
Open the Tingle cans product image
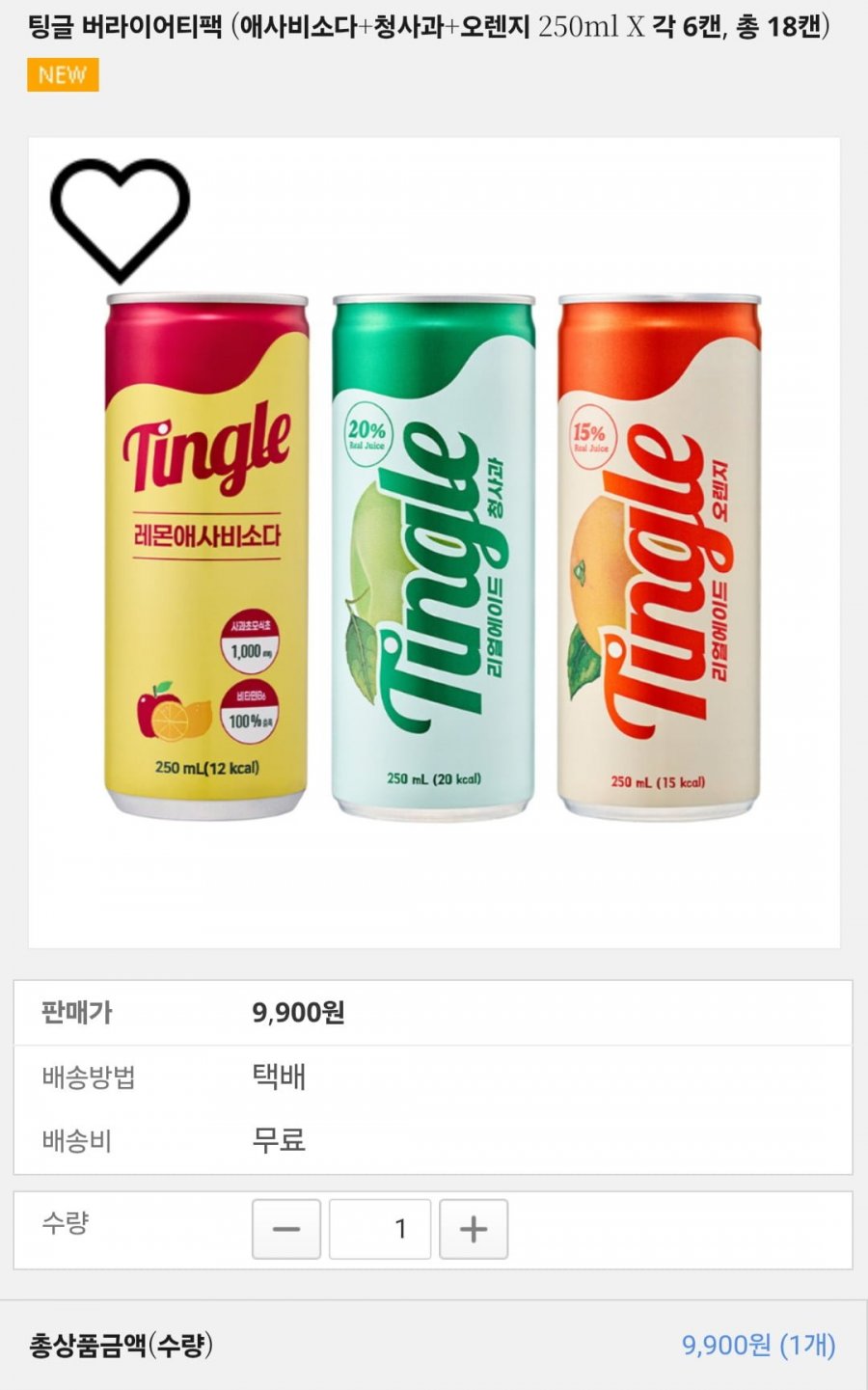[x=434, y=559]
